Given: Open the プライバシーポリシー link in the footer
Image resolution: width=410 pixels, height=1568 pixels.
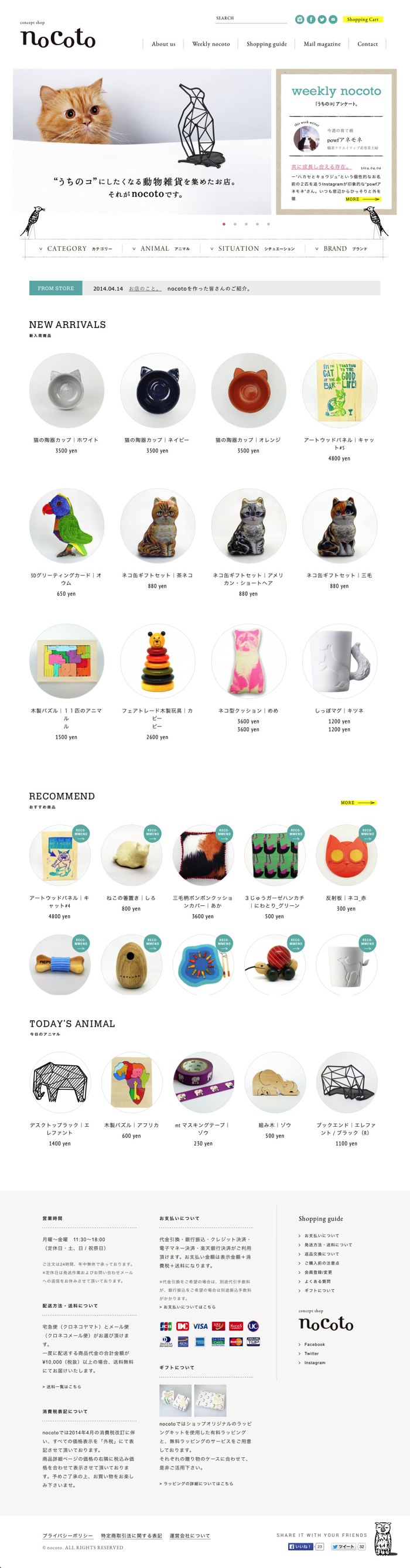Looking at the screenshot, I should click(x=67, y=1535).
